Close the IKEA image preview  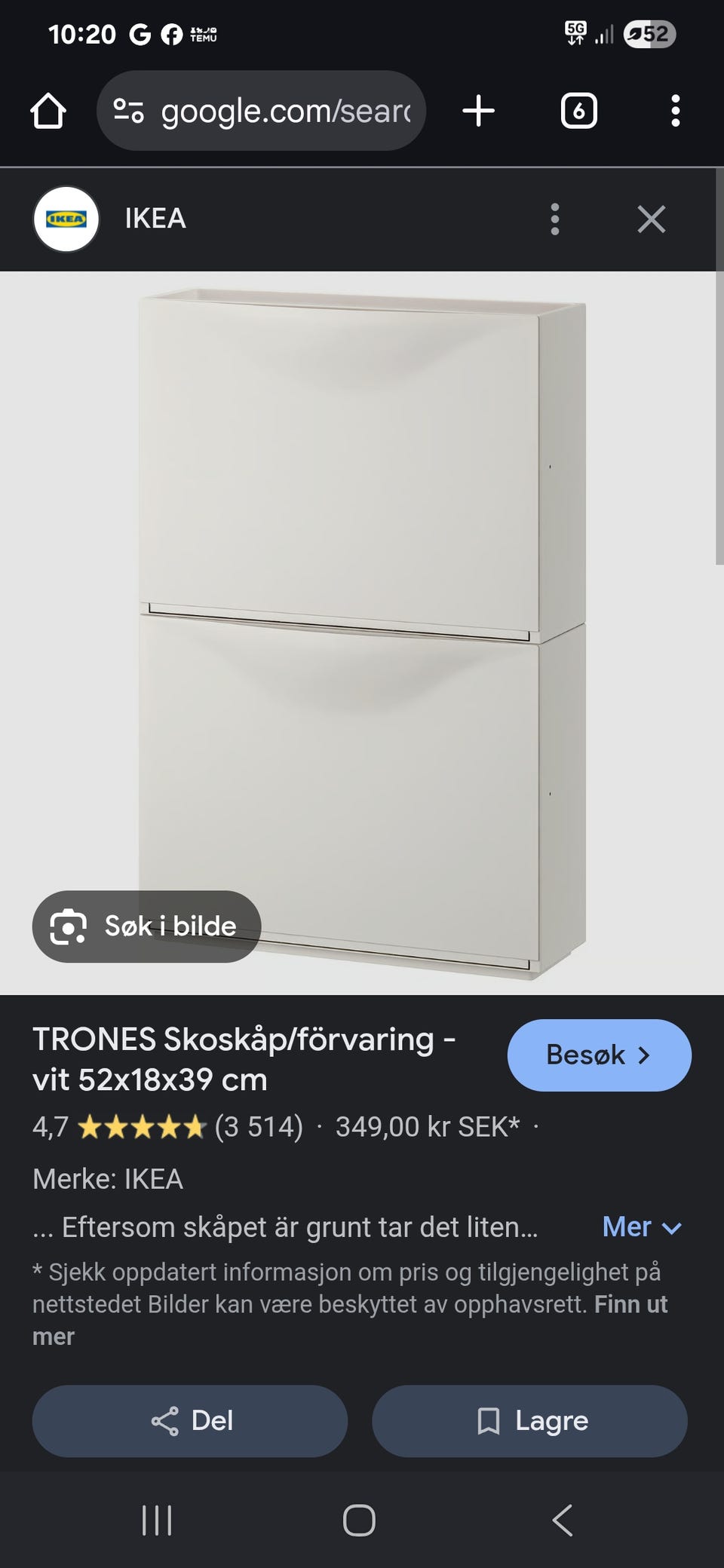651,219
